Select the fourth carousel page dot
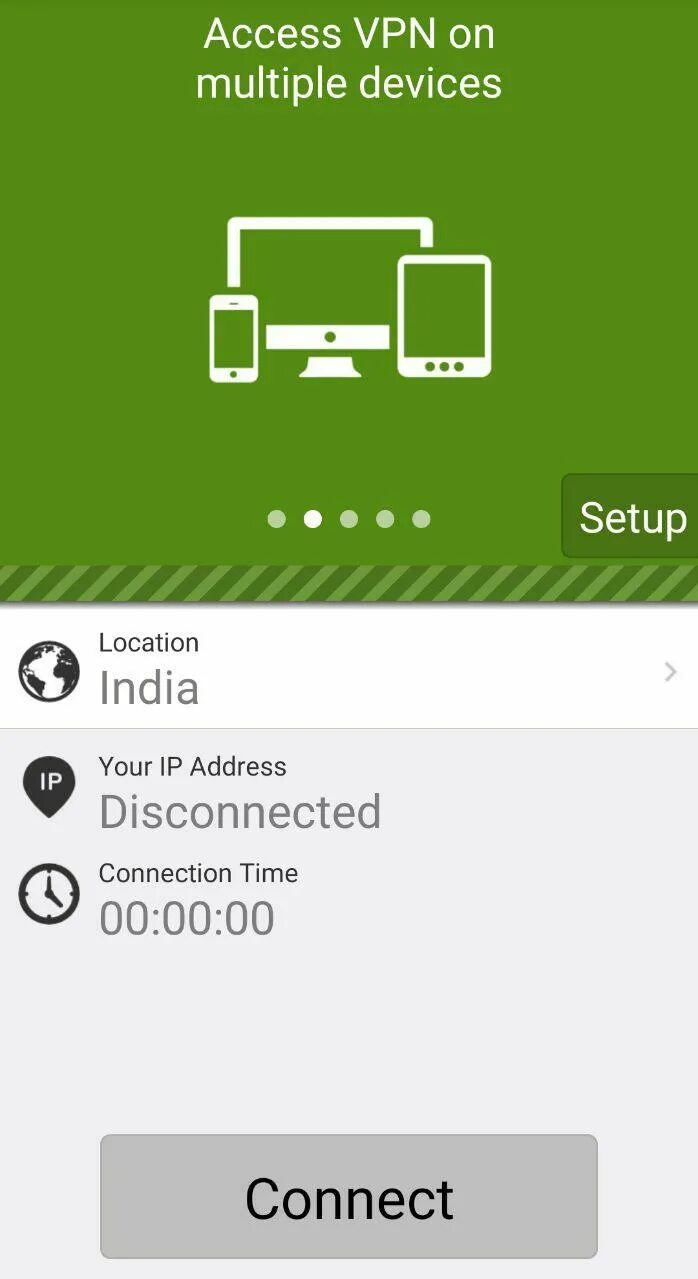 [x=385, y=519]
